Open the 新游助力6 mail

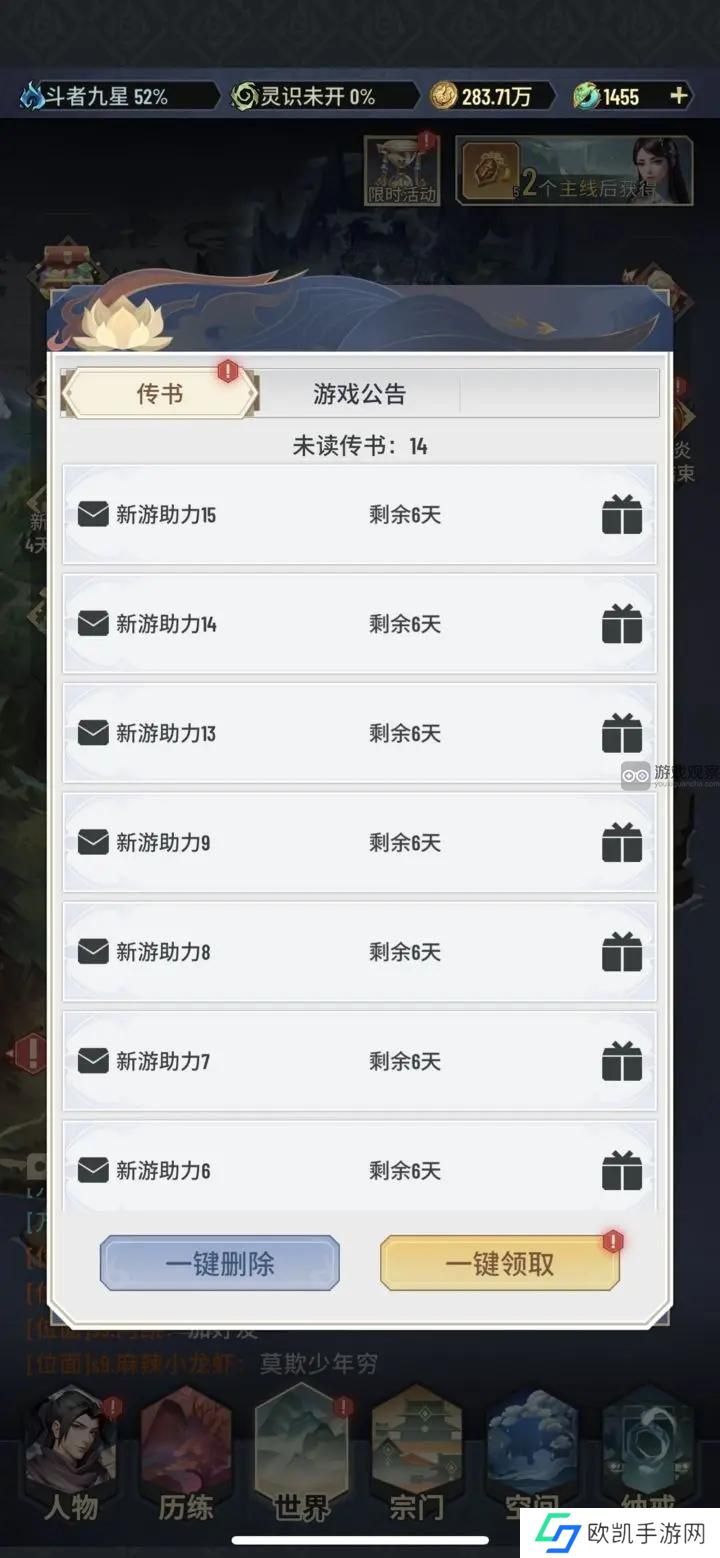click(359, 1168)
